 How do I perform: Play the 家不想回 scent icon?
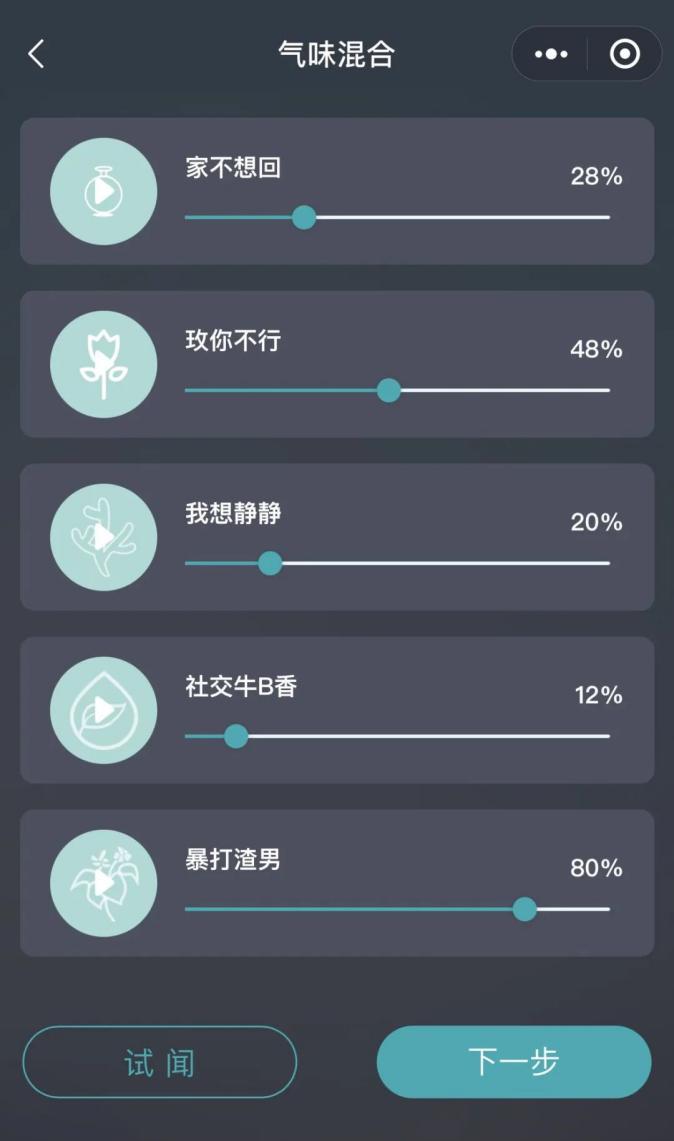pos(103,191)
